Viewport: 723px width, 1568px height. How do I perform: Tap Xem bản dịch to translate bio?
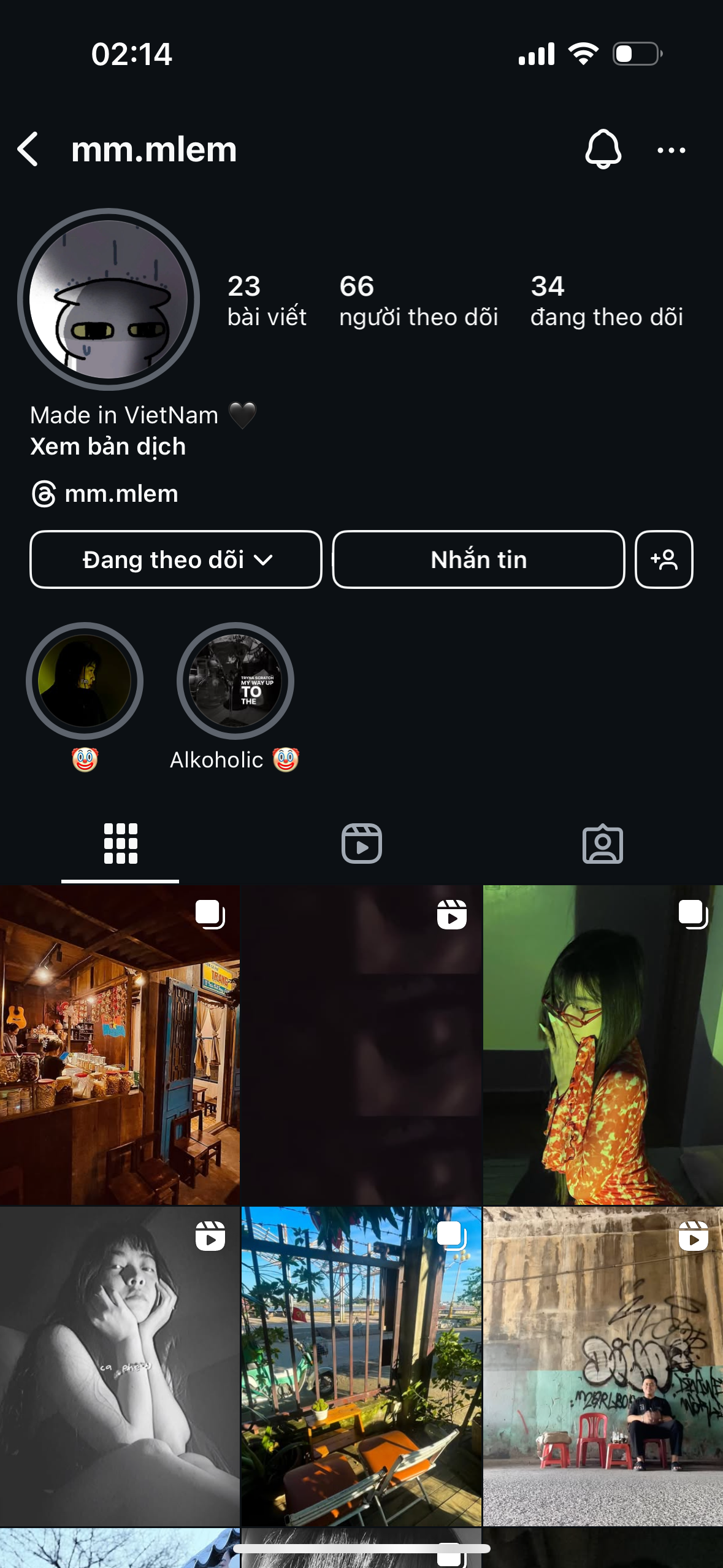coord(108,447)
